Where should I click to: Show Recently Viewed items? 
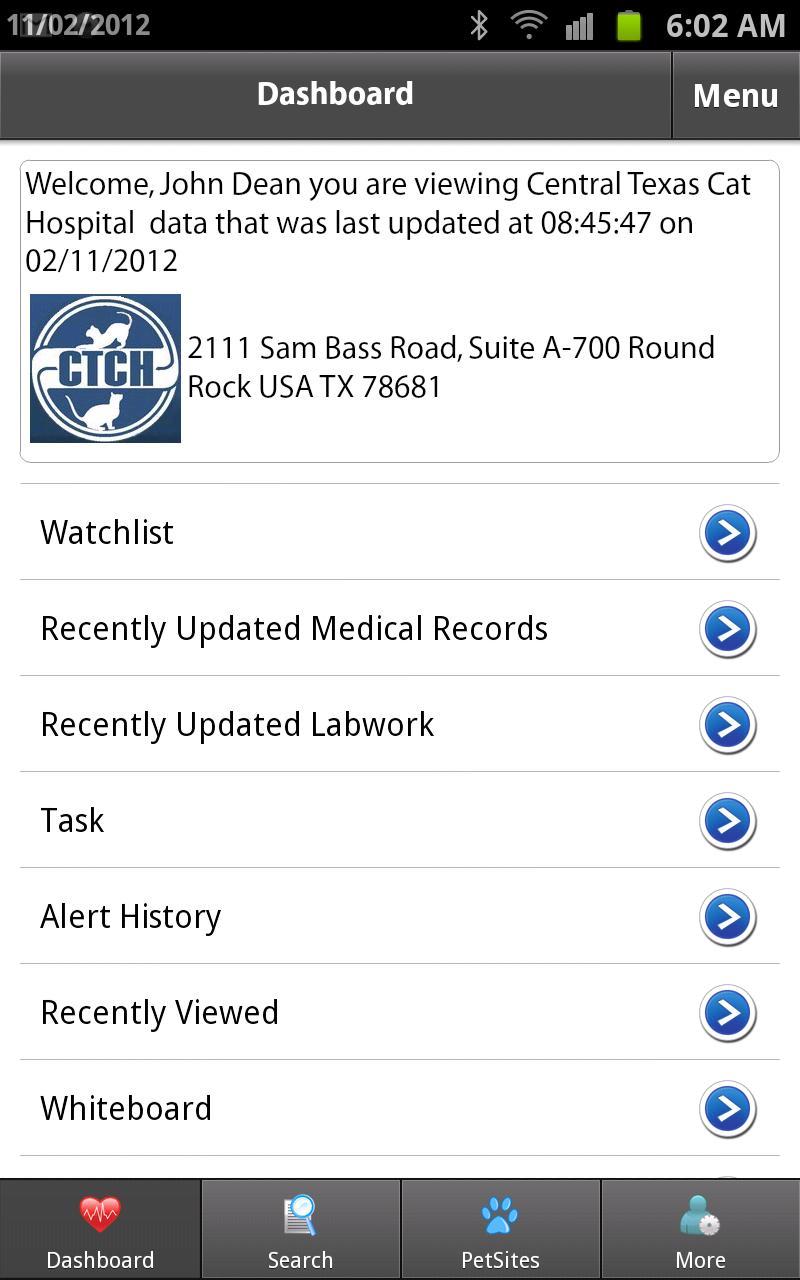point(400,1012)
